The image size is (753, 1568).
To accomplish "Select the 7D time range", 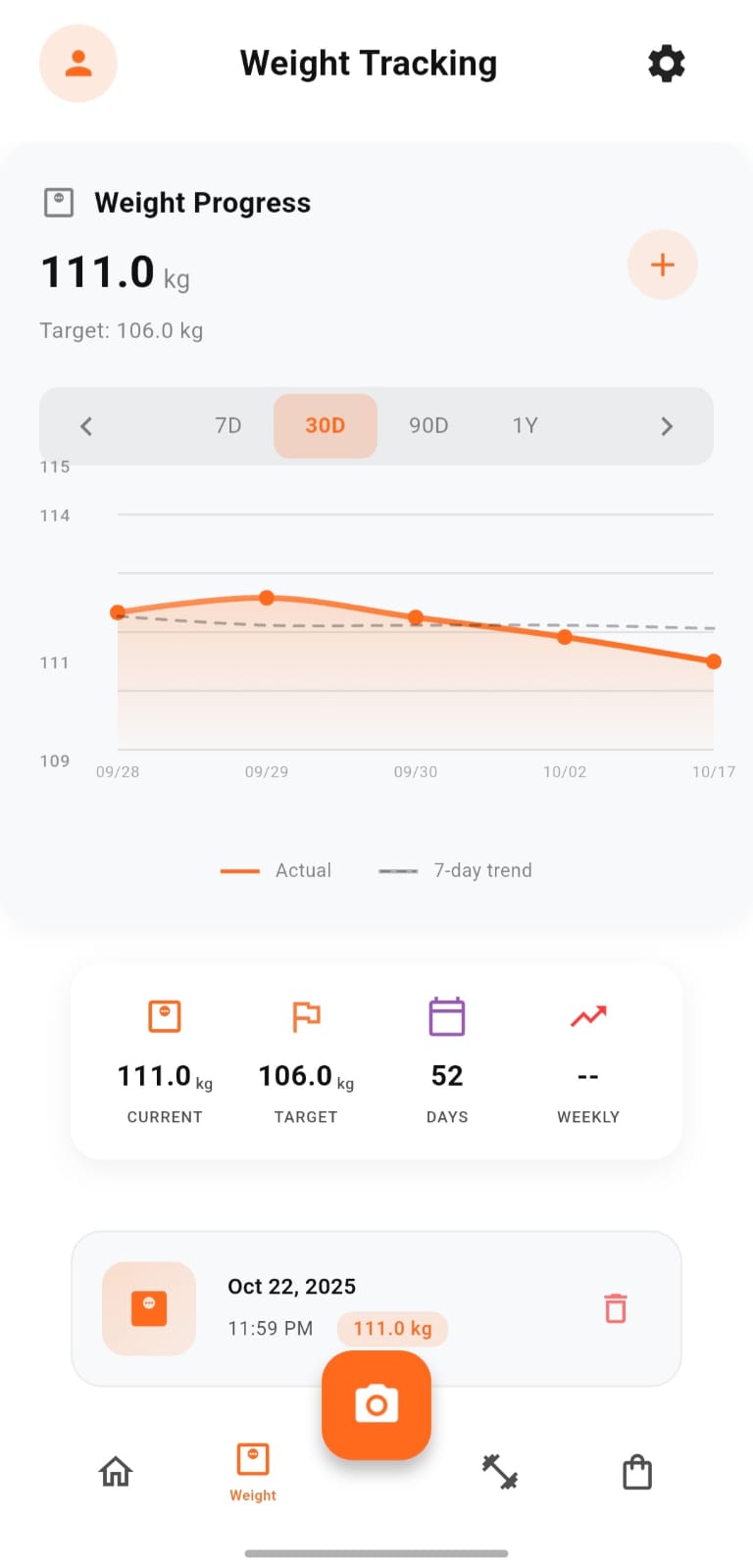I will (x=227, y=425).
